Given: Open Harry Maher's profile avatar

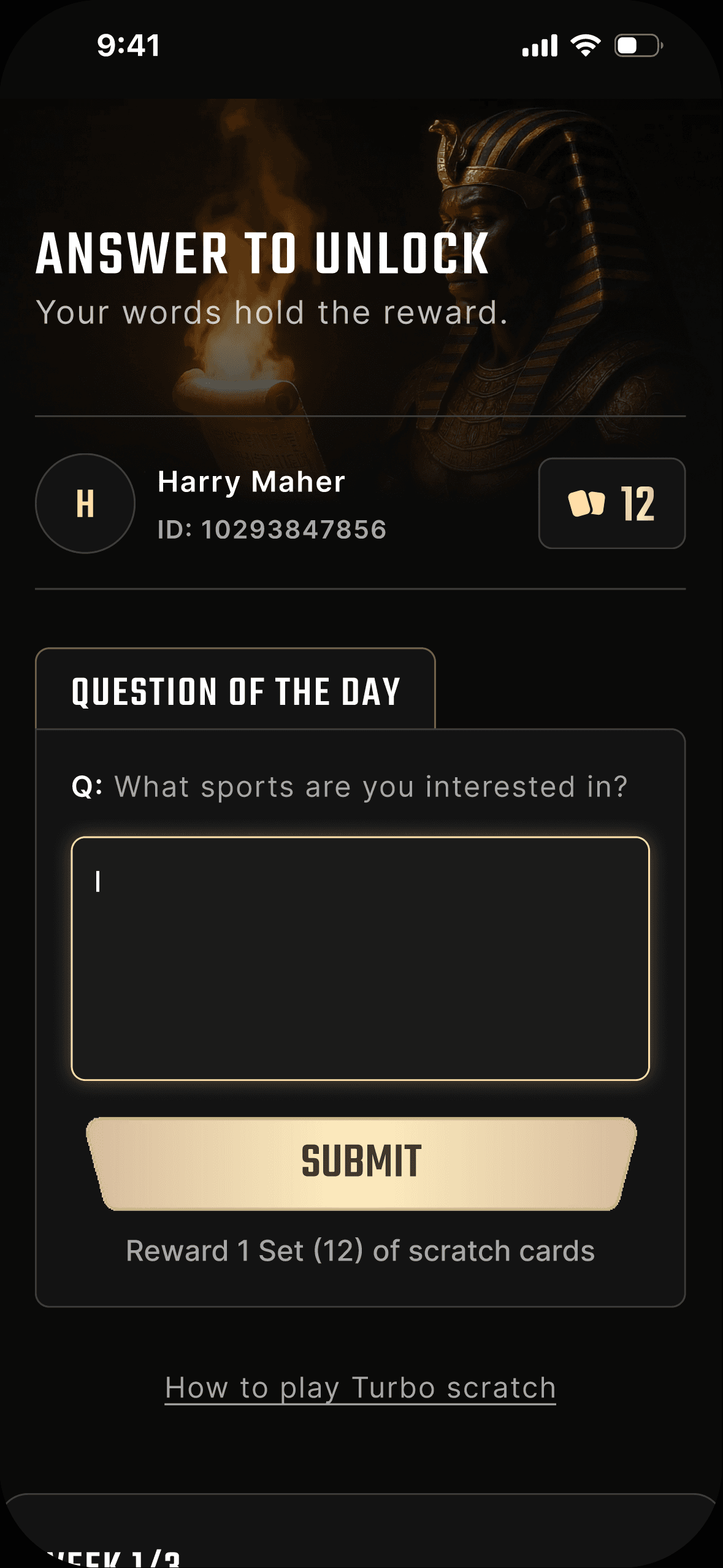Looking at the screenshot, I should click(85, 504).
